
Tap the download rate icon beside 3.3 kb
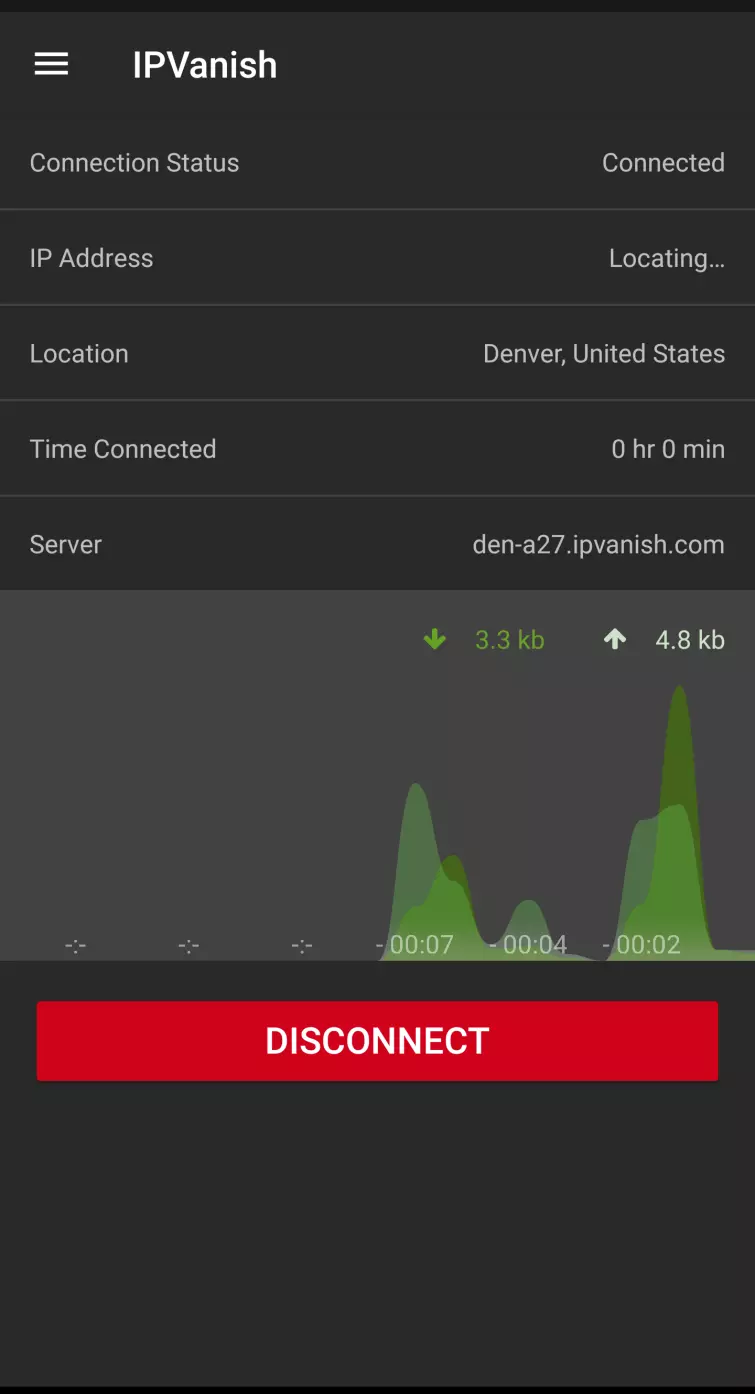434,639
